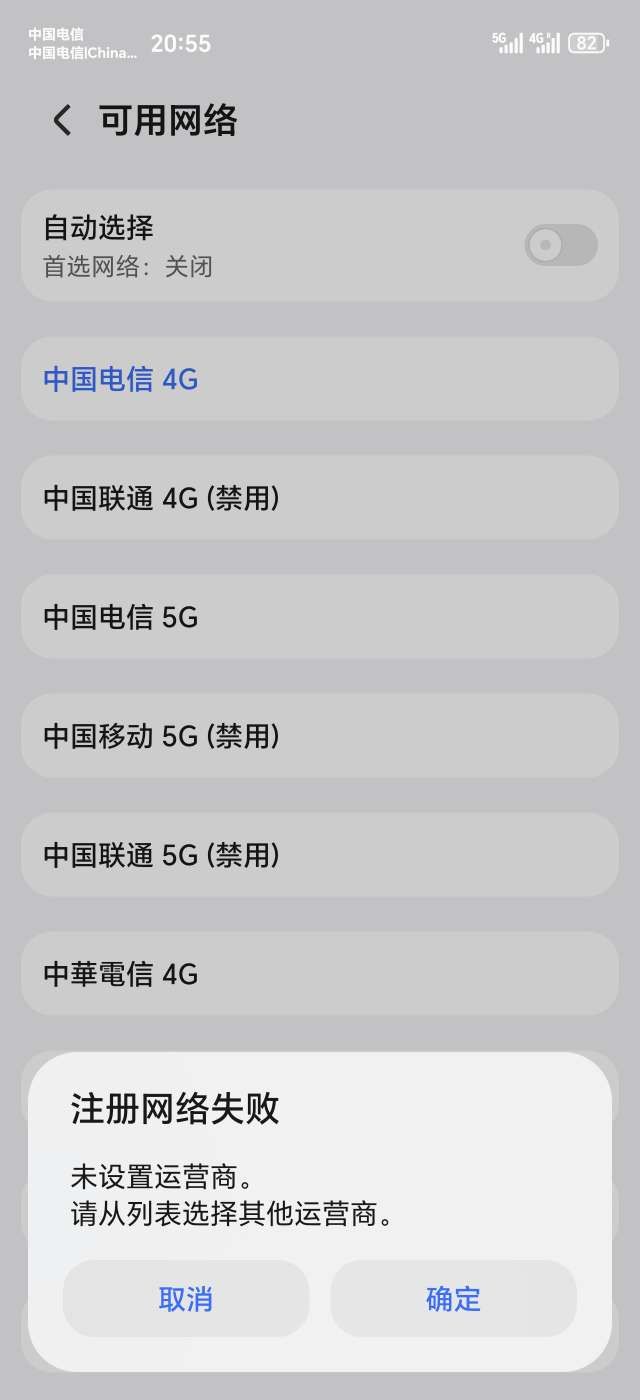Select 中国移动 5G (禁用) network

tap(319, 736)
